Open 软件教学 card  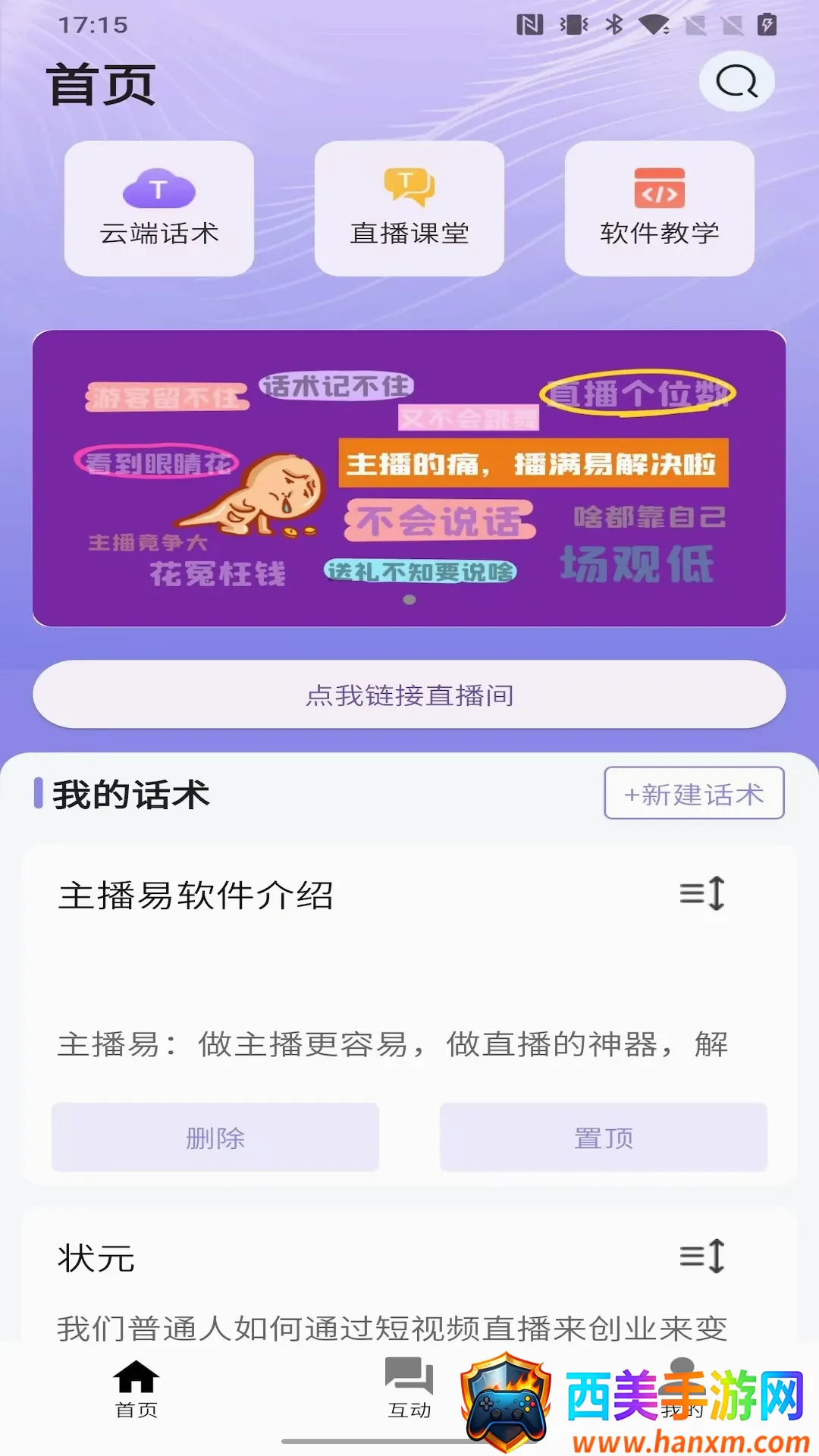pos(660,209)
